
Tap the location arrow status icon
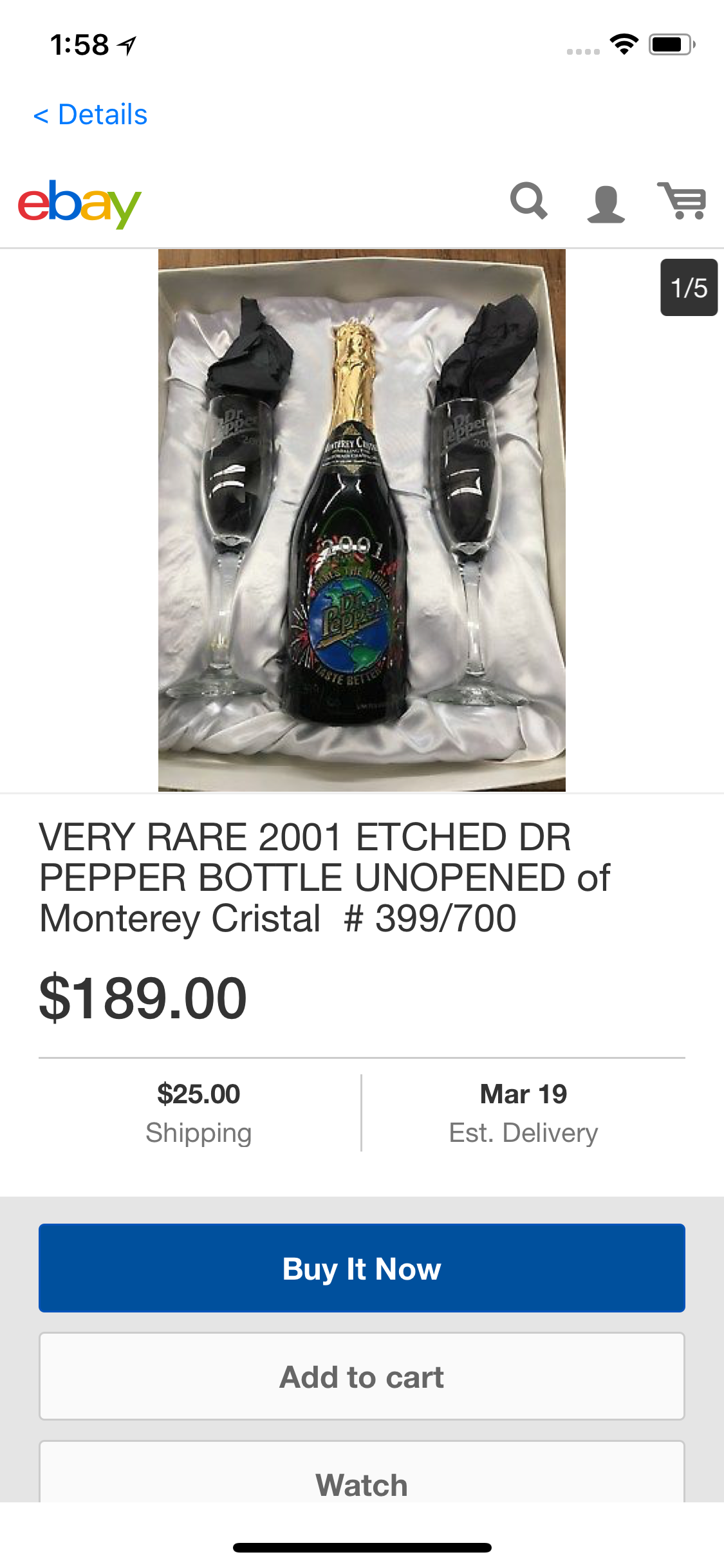126,44
